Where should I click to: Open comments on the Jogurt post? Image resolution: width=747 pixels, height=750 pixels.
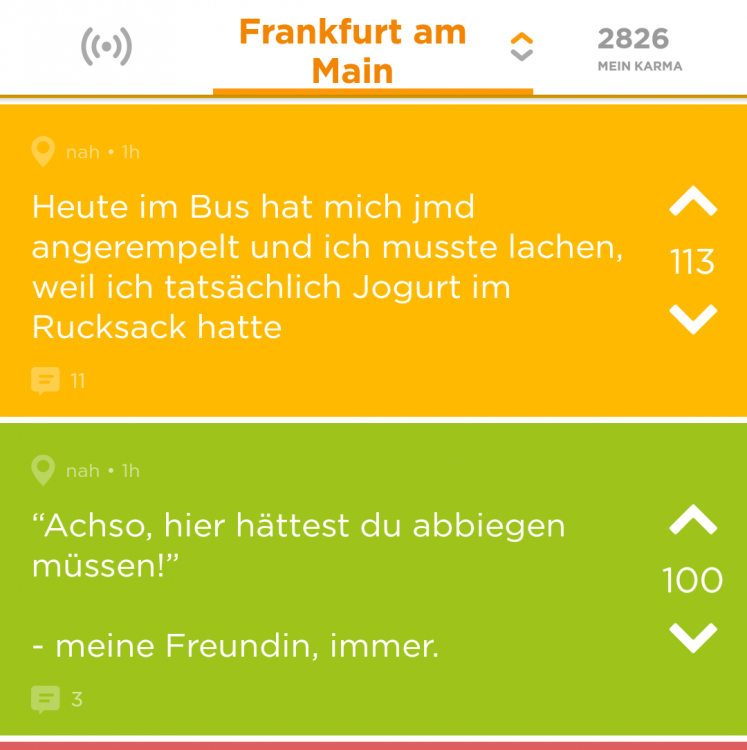58,380
